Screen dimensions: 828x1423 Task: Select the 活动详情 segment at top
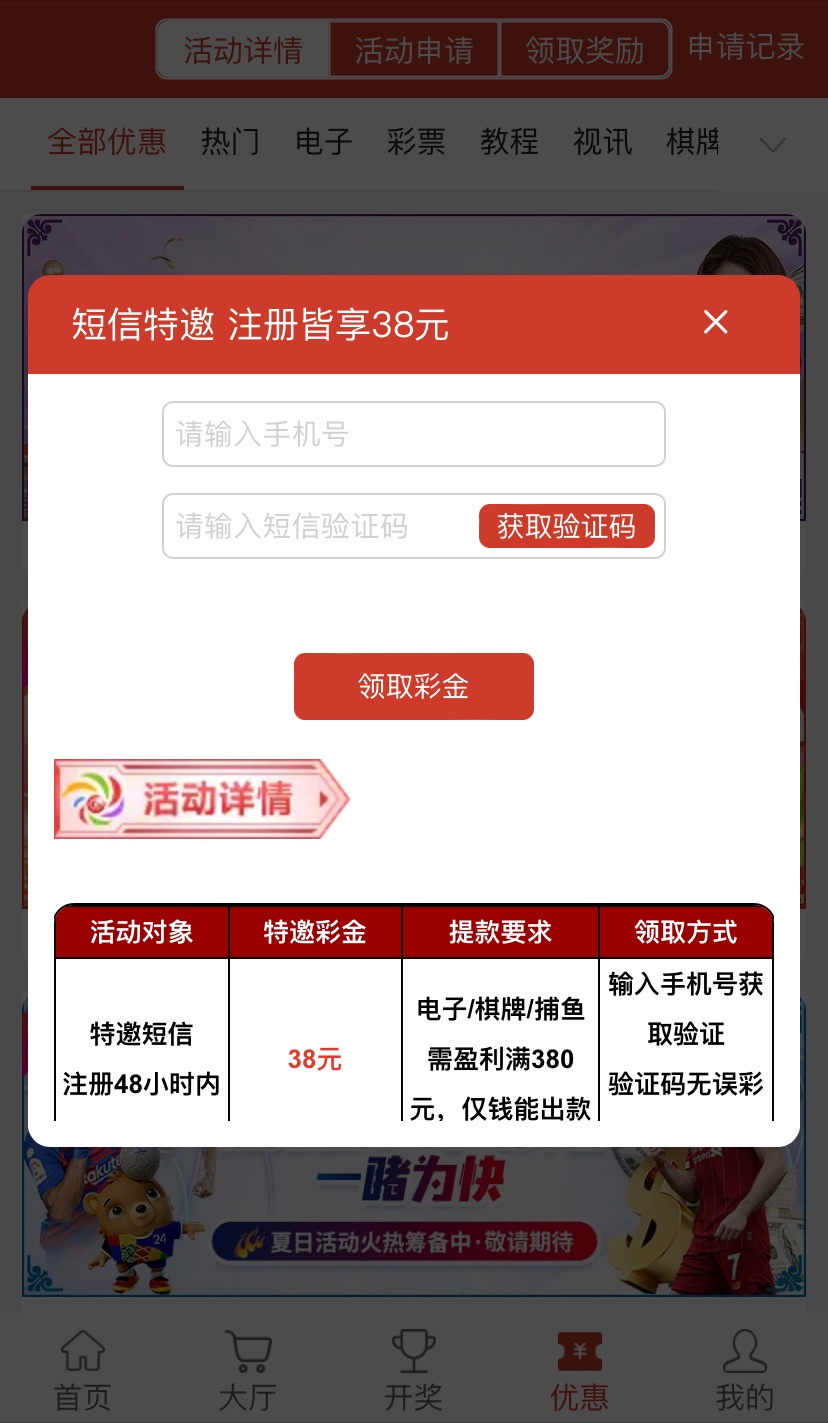coord(243,49)
